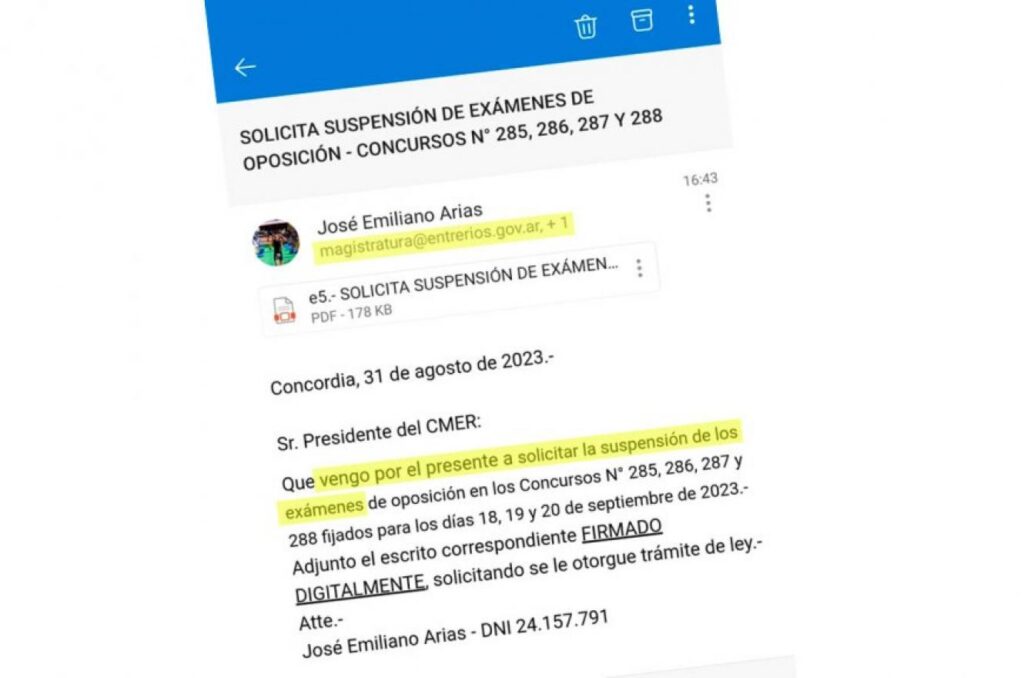Open the message options next to 16:43
The image size is (1024, 678).
pyautogui.click(x=708, y=203)
